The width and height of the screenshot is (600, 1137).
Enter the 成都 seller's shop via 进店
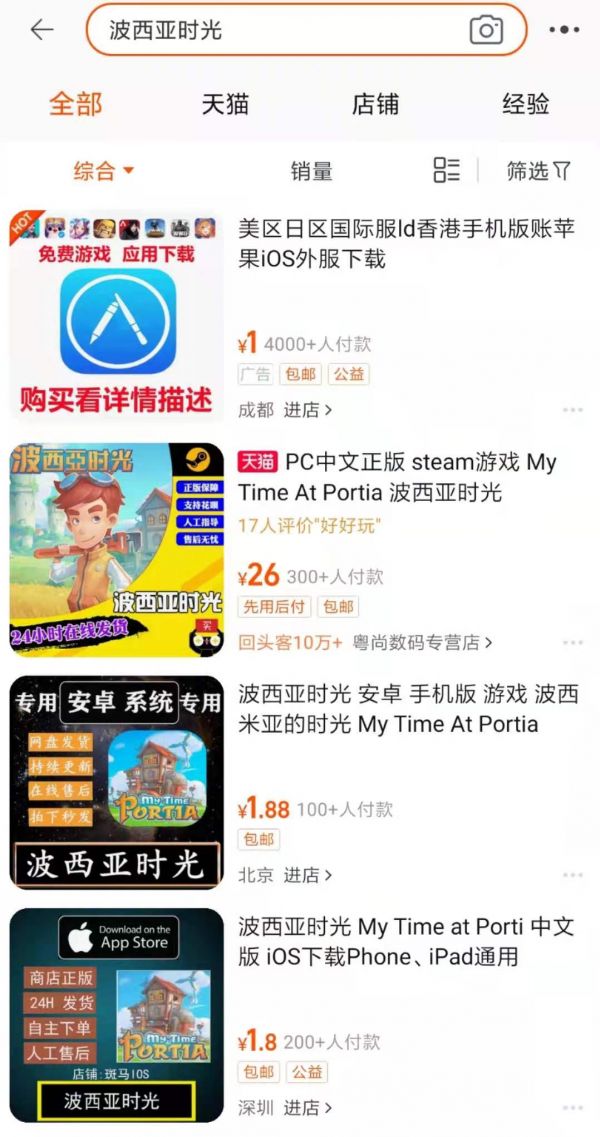[x=307, y=409]
